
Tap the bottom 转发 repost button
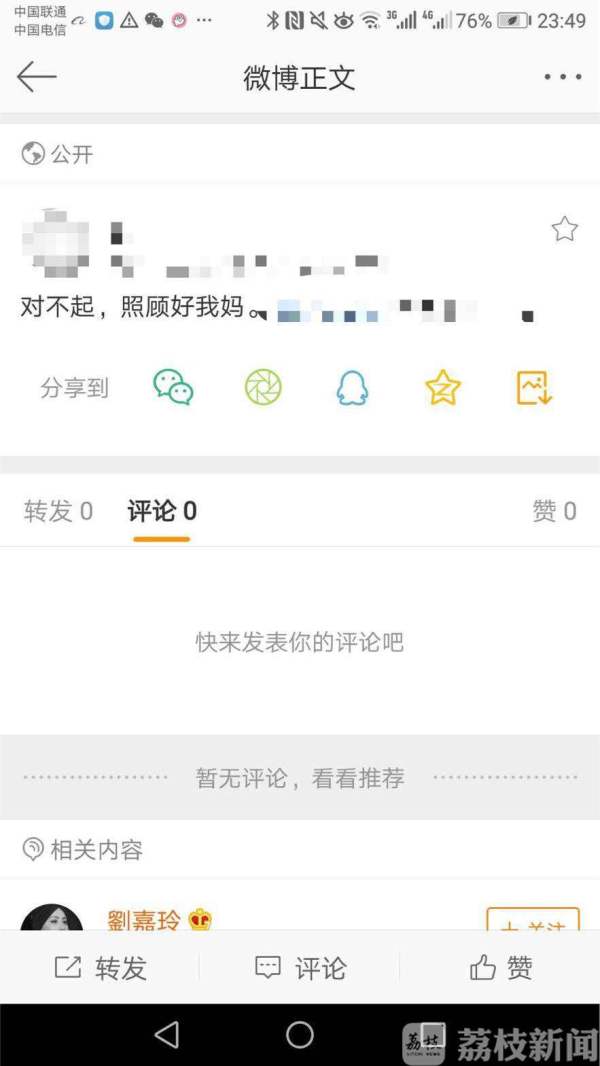[x=100, y=967]
